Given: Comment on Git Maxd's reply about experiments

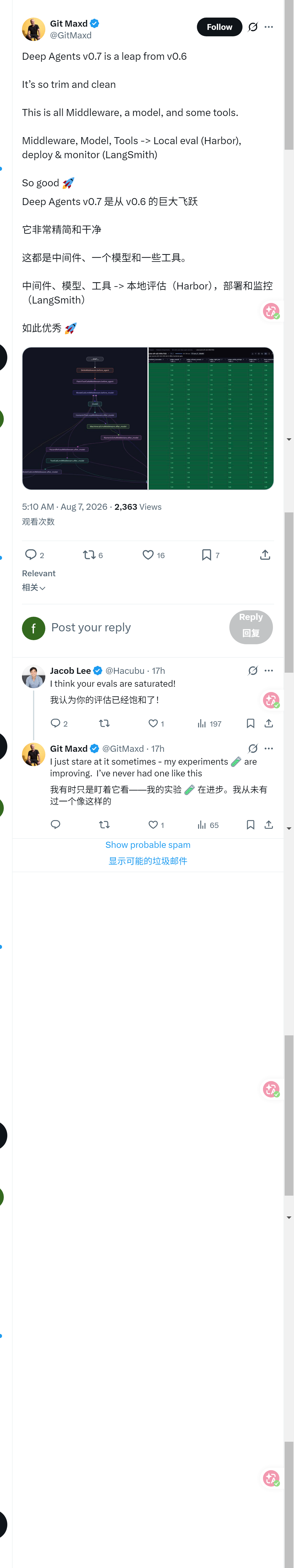Looking at the screenshot, I should (x=55, y=824).
